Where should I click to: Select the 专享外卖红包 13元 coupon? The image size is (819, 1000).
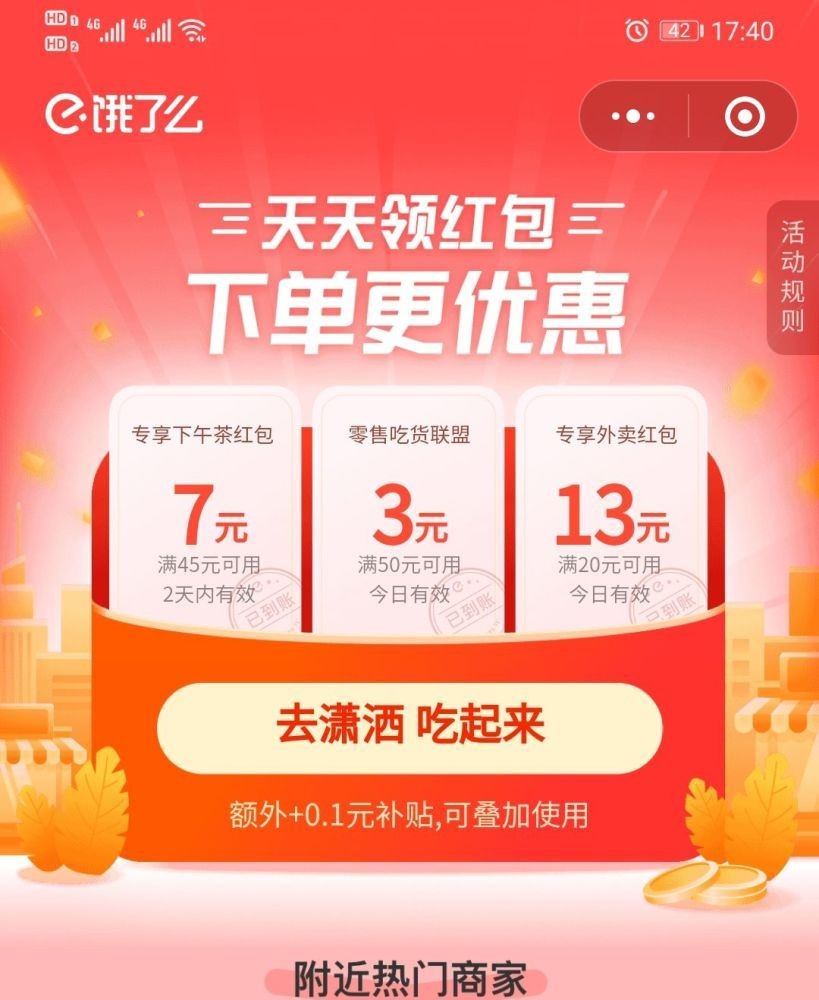pos(611,510)
